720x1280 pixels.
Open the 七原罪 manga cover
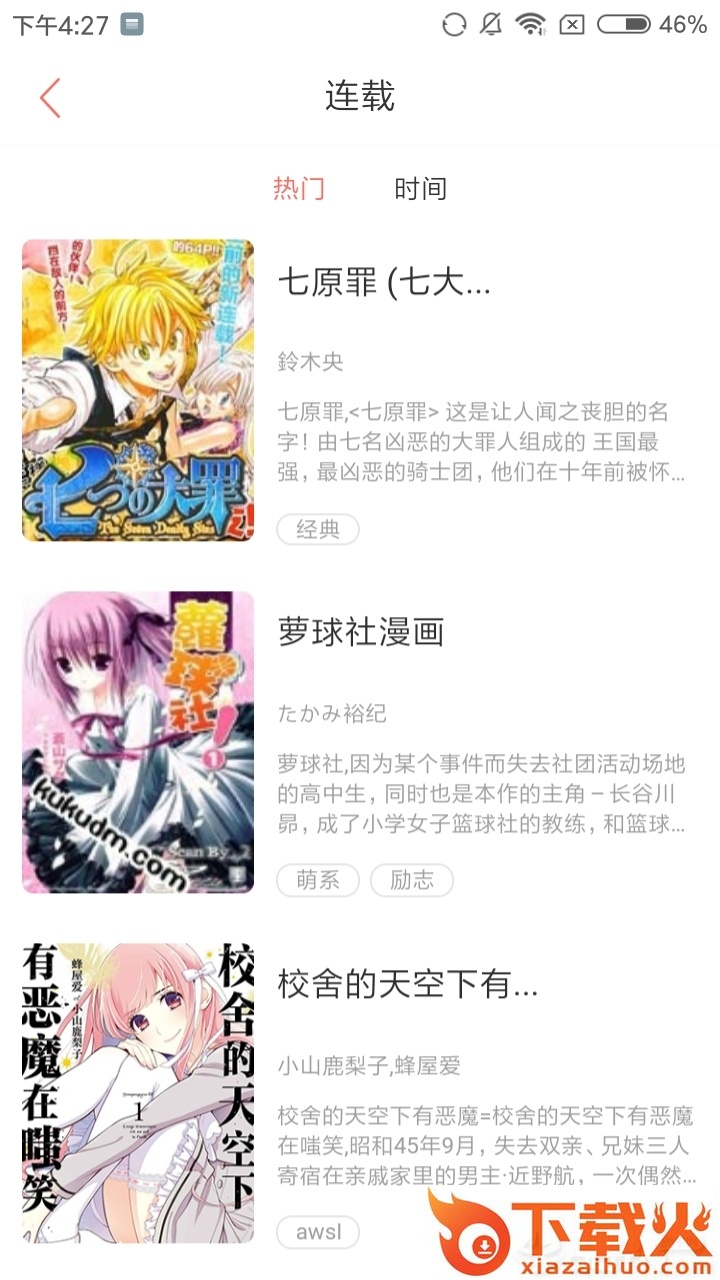pyautogui.click(x=138, y=390)
